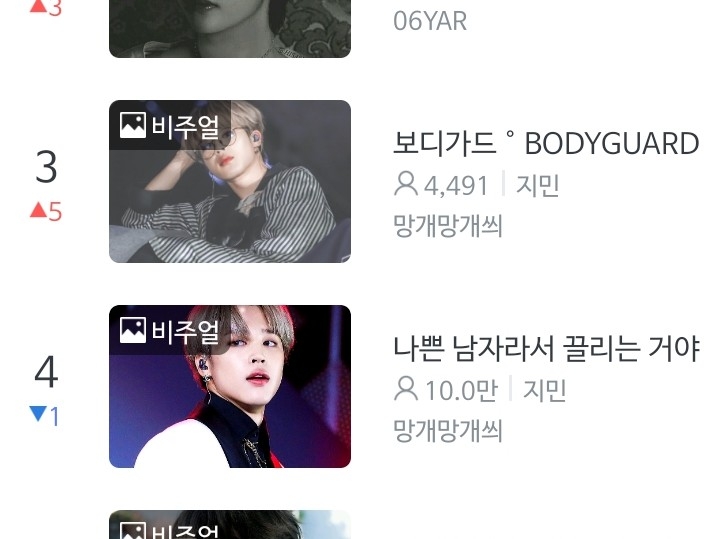
Task: Open the partially visible thumbnail above 보디가드
Action: [230, 28]
